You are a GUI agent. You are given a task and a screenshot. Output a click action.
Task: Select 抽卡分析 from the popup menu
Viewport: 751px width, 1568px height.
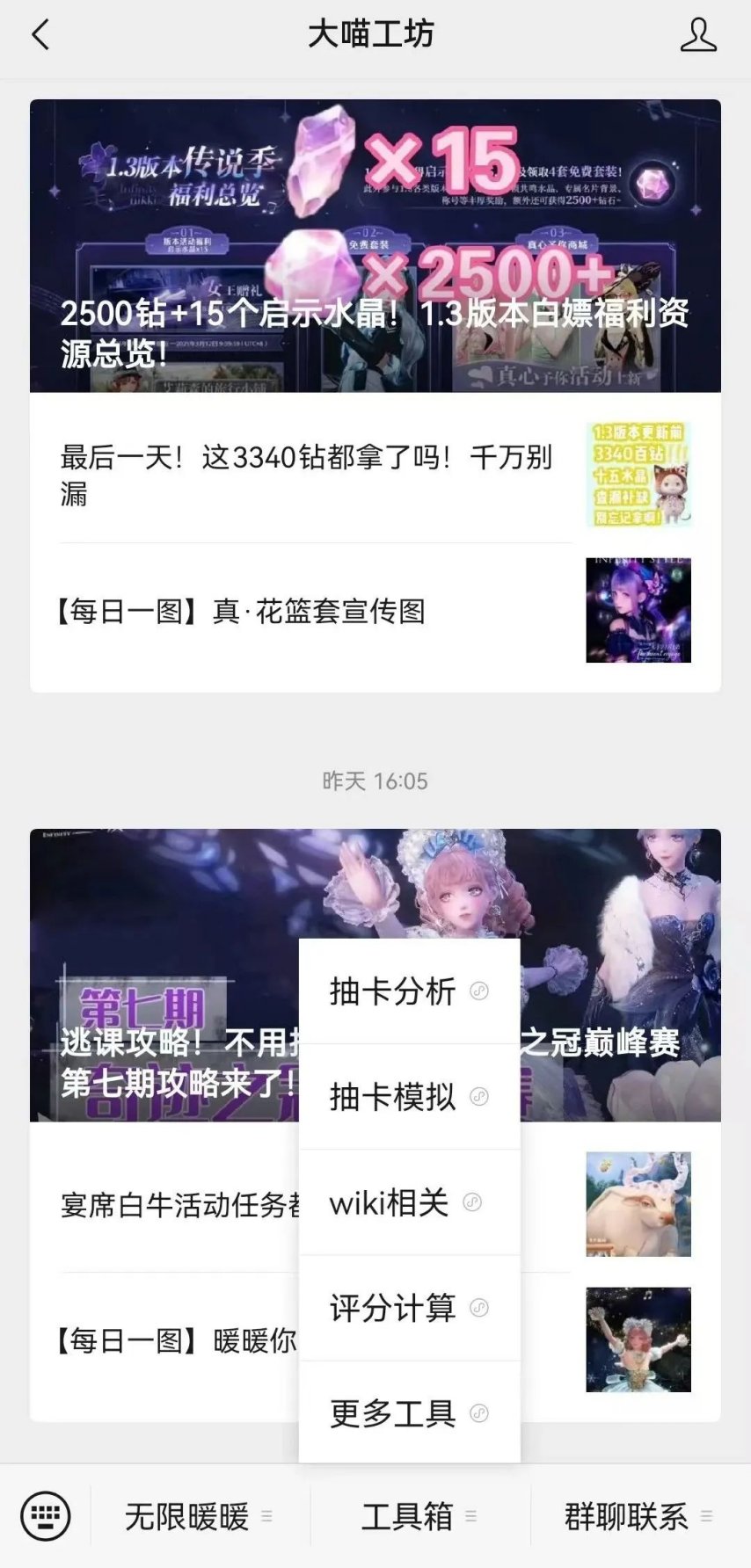409,991
